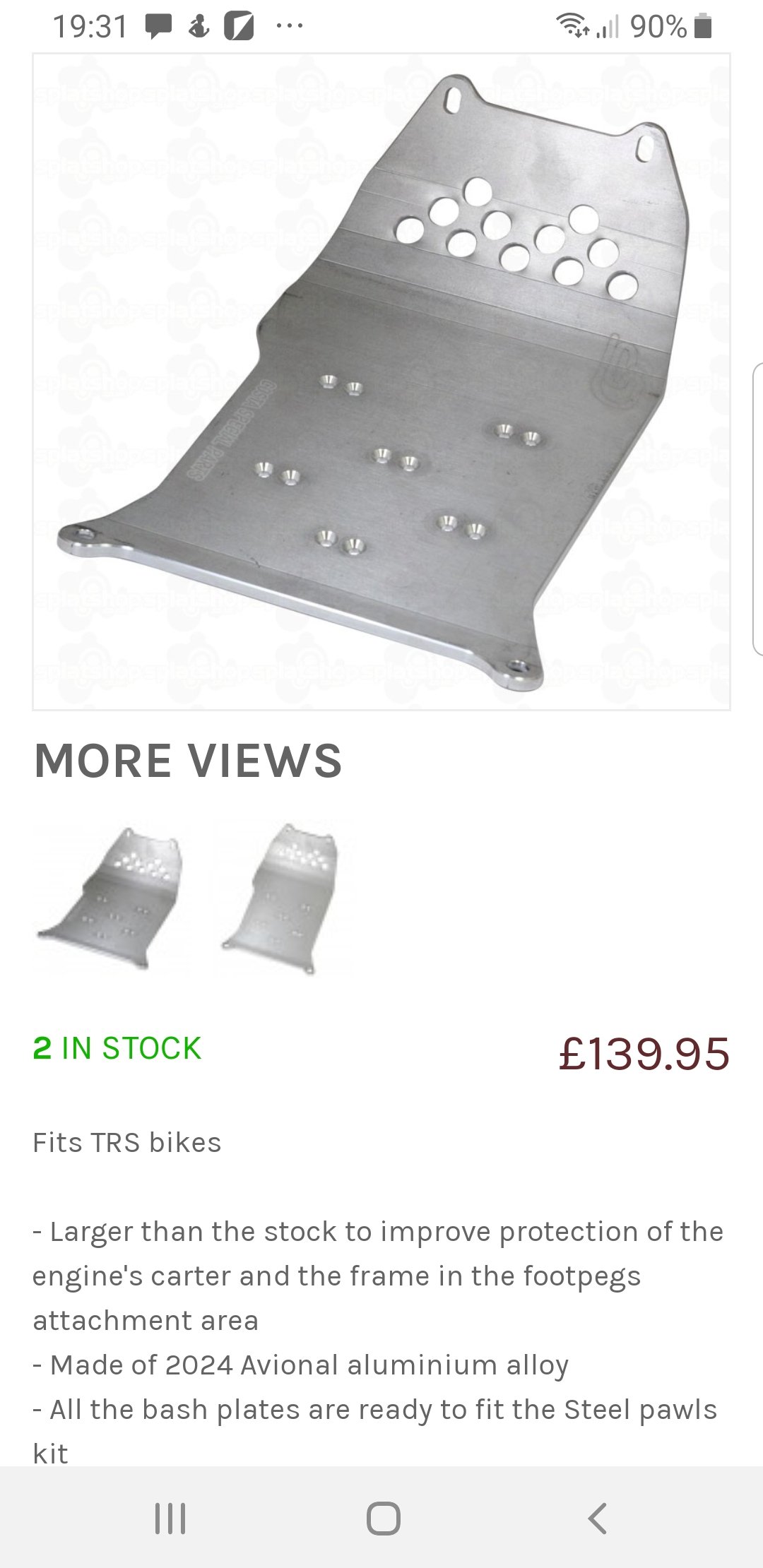Go to the home screen
763x1568 pixels.
click(x=383, y=1517)
